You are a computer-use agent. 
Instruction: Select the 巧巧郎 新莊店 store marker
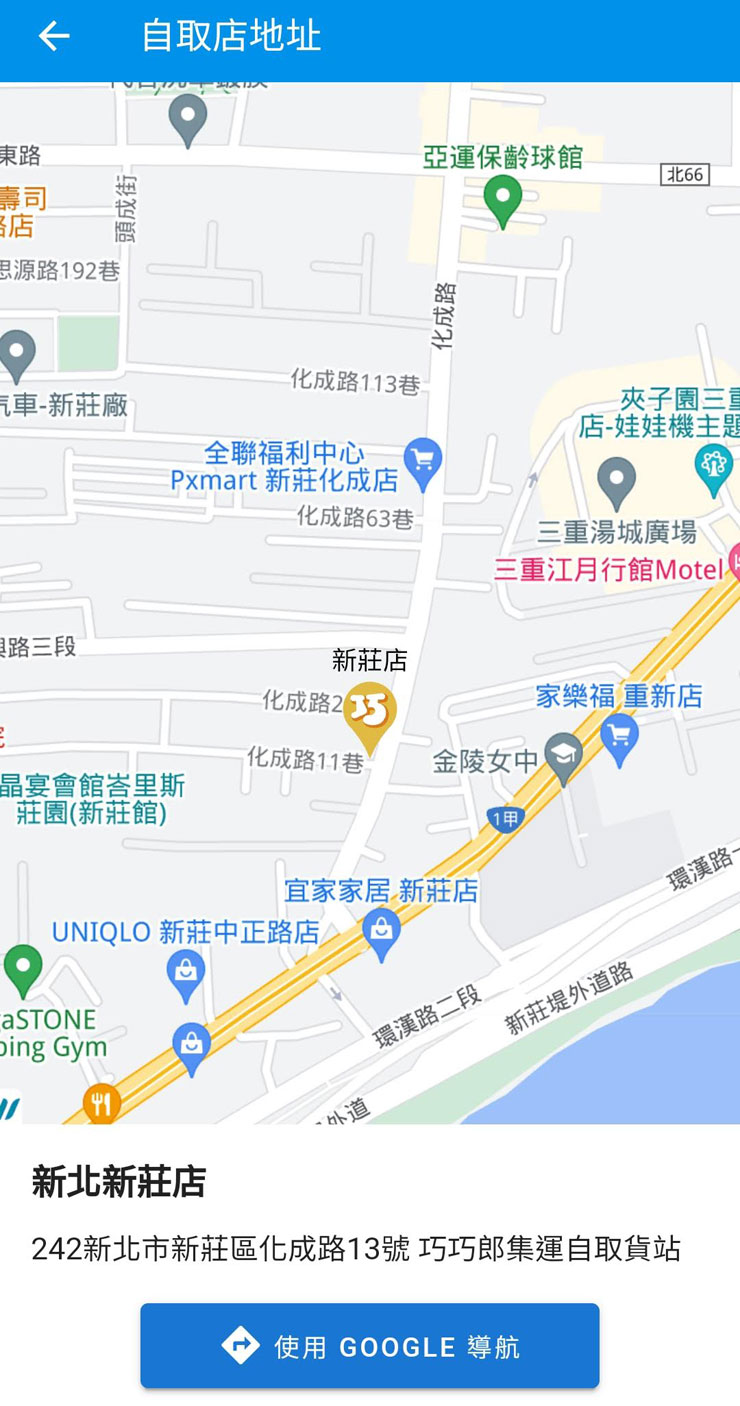pos(367,710)
